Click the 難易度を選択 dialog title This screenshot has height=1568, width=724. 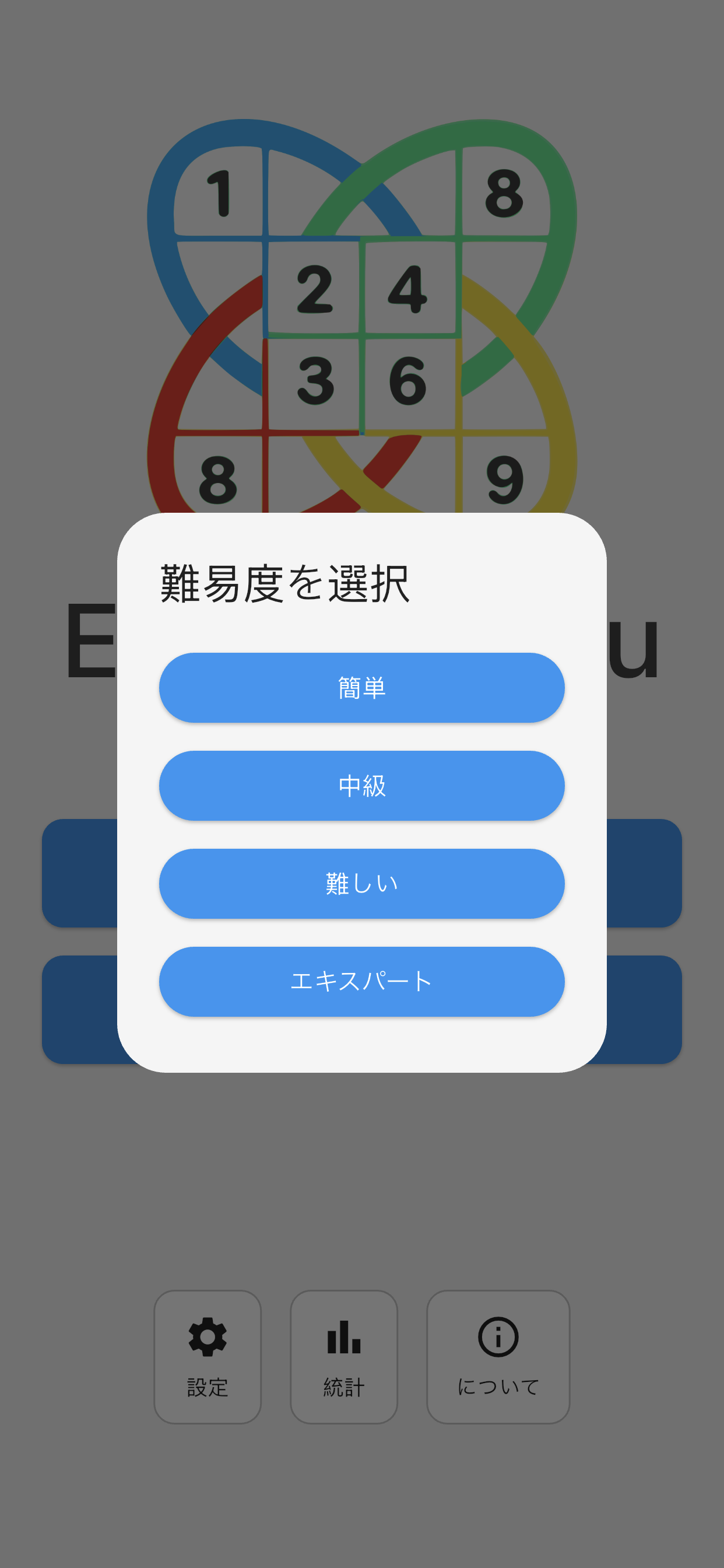(286, 582)
